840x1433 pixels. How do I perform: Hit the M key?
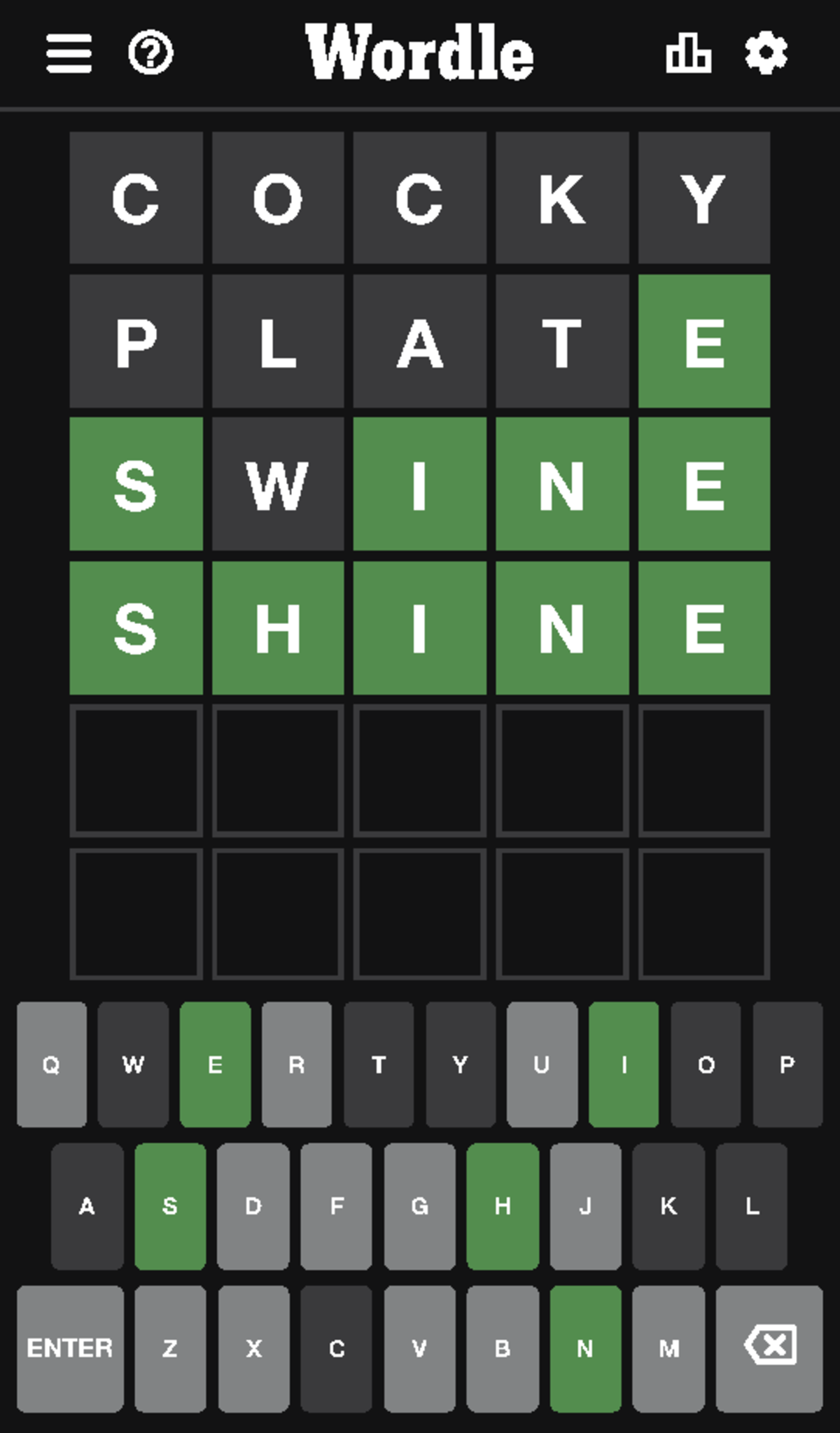point(668,1348)
